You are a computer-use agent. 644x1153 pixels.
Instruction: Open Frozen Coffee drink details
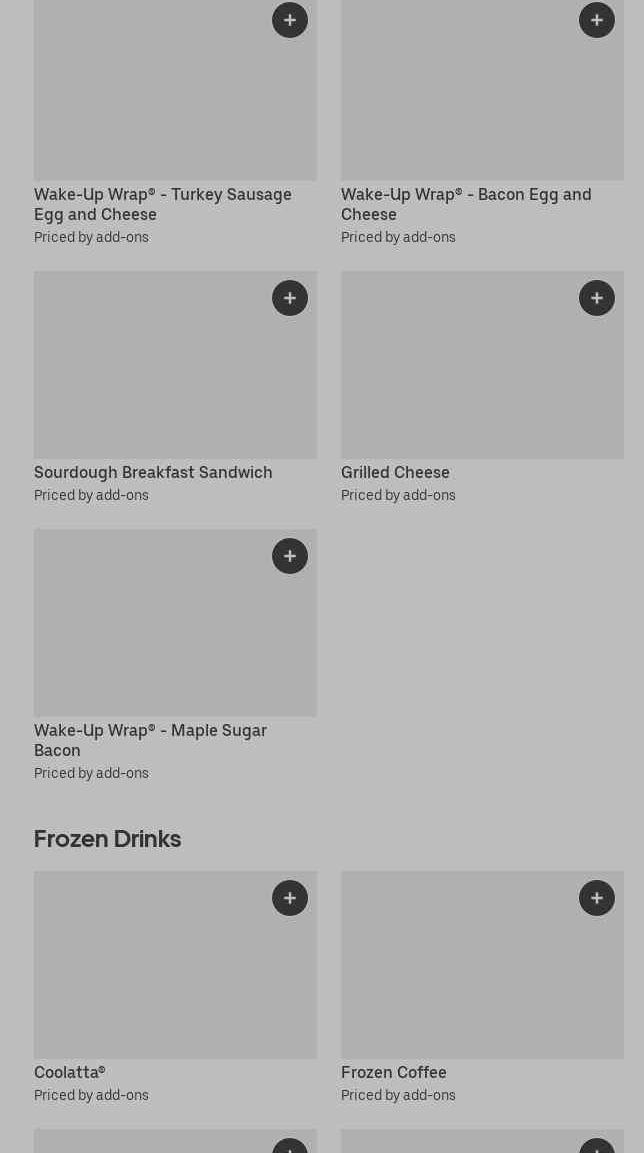coord(394,1072)
